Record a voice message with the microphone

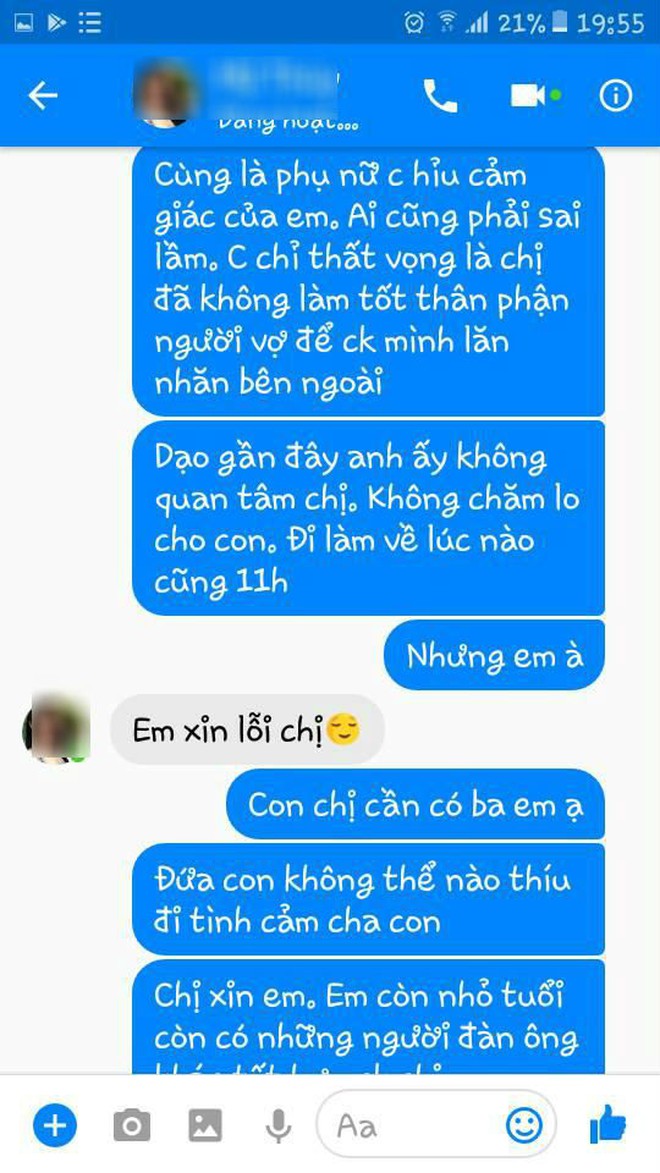pyautogui.click(x=277, y=1128)
